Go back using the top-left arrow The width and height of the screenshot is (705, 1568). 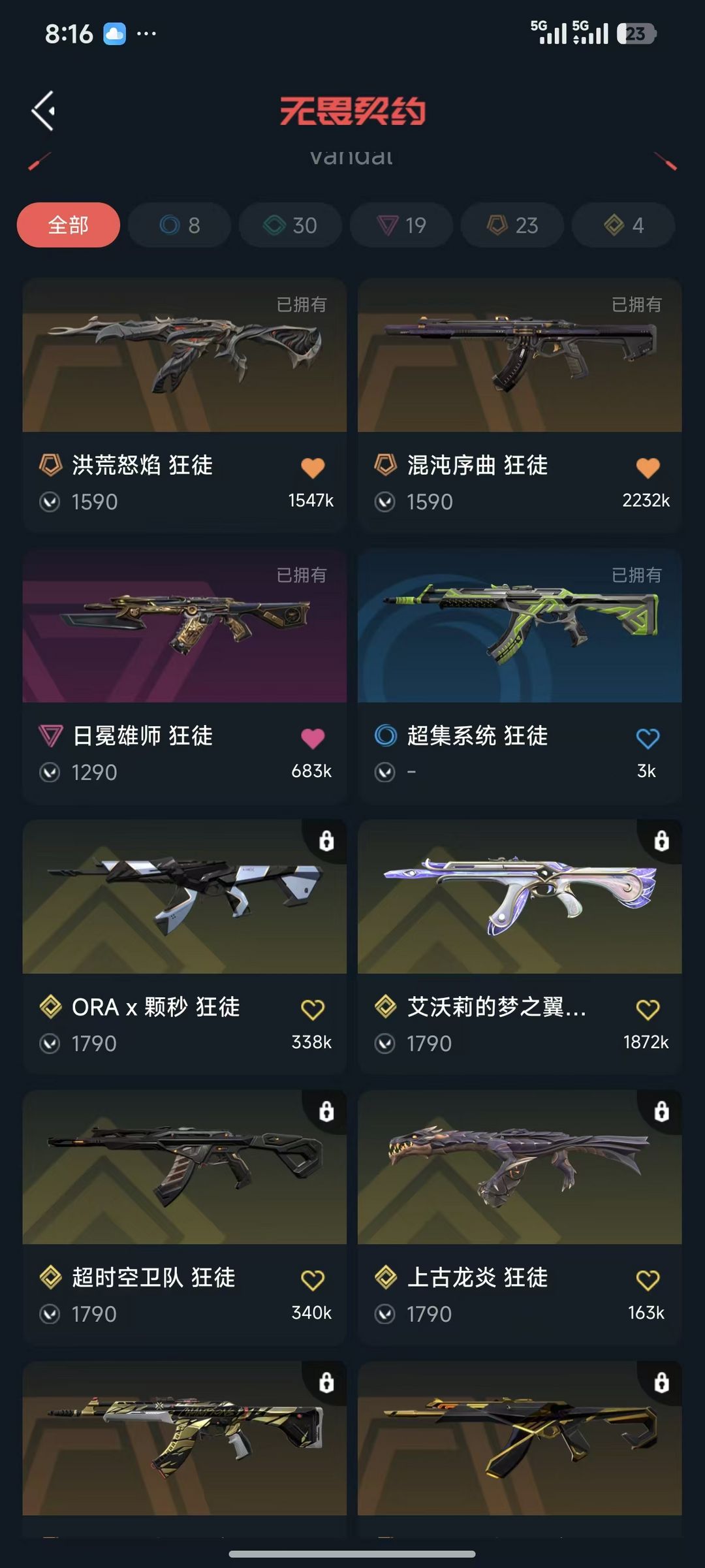[43, 110]
